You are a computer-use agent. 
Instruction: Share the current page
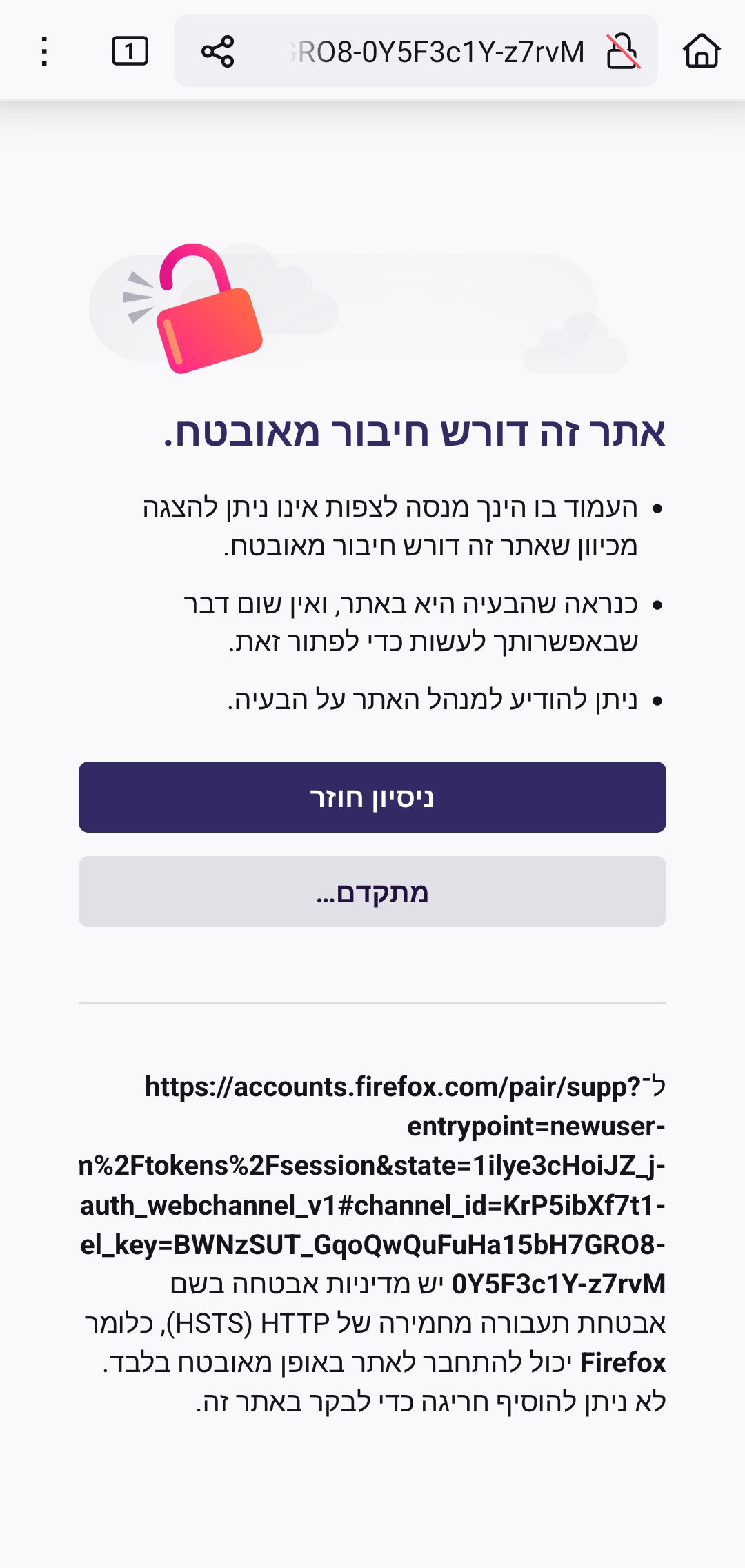(217, 51)
